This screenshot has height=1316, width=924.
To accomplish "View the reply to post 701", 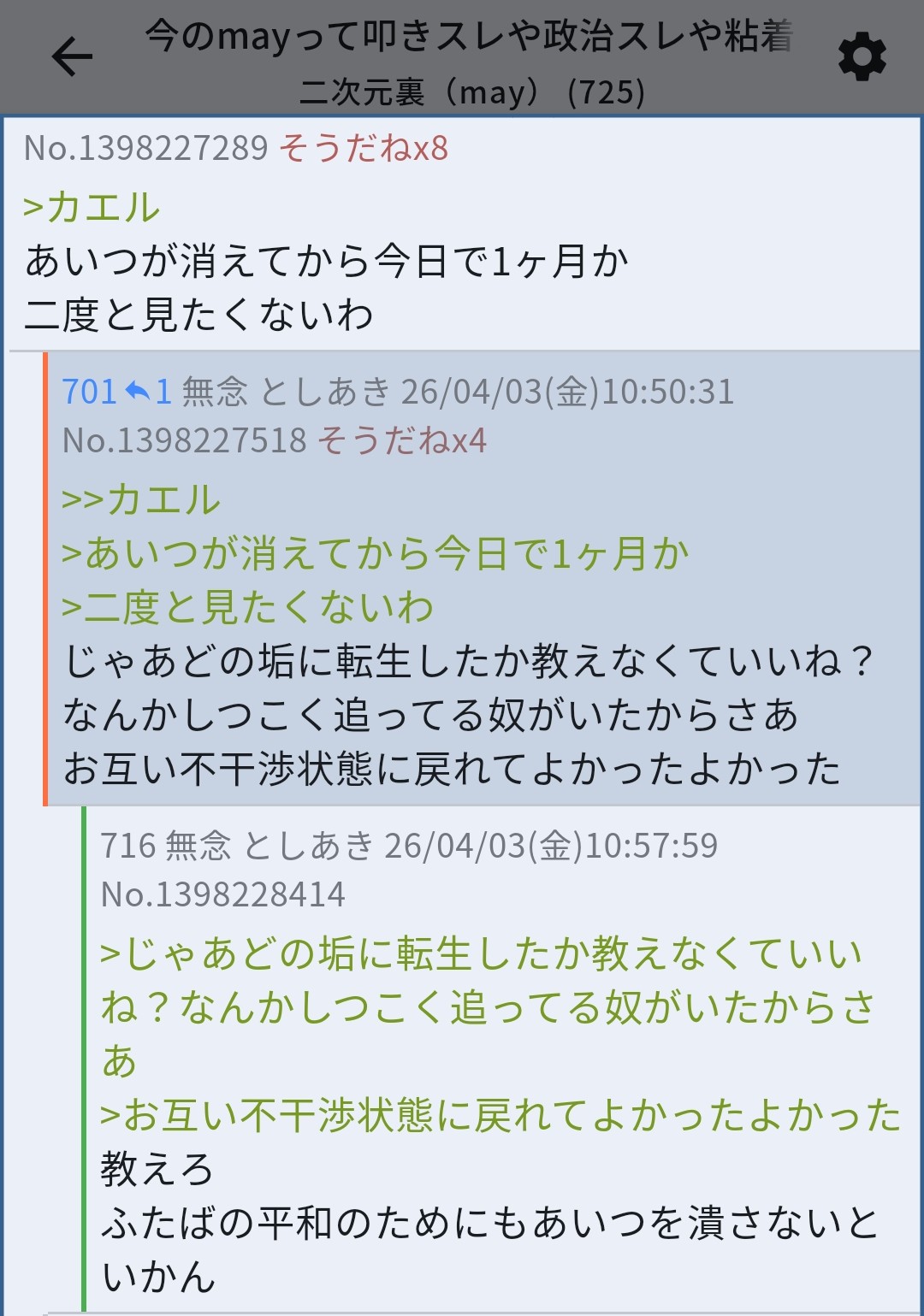I will [x=149, y=392].
